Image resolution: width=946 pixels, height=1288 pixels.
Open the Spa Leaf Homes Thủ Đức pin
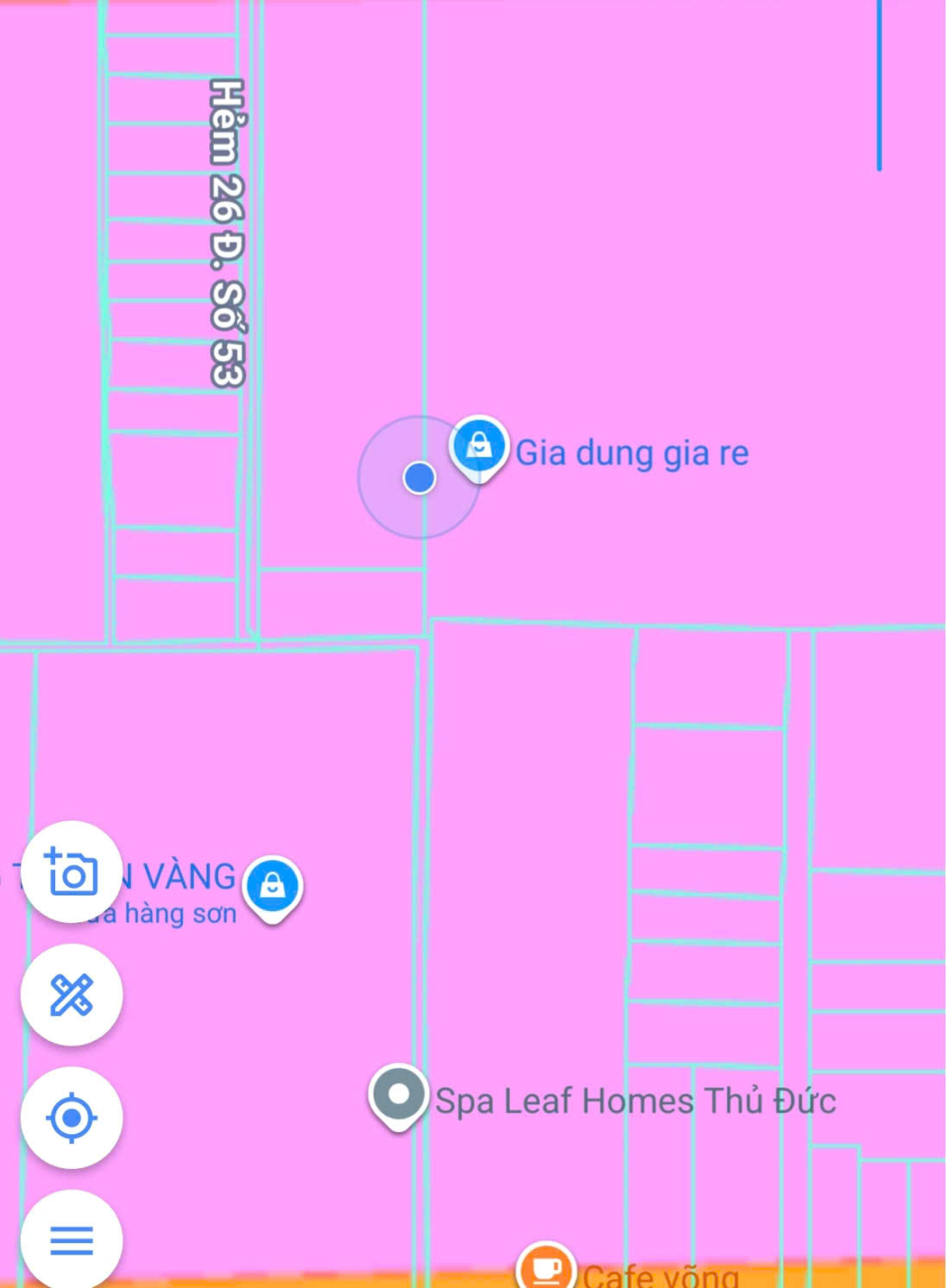(399, 1095)
